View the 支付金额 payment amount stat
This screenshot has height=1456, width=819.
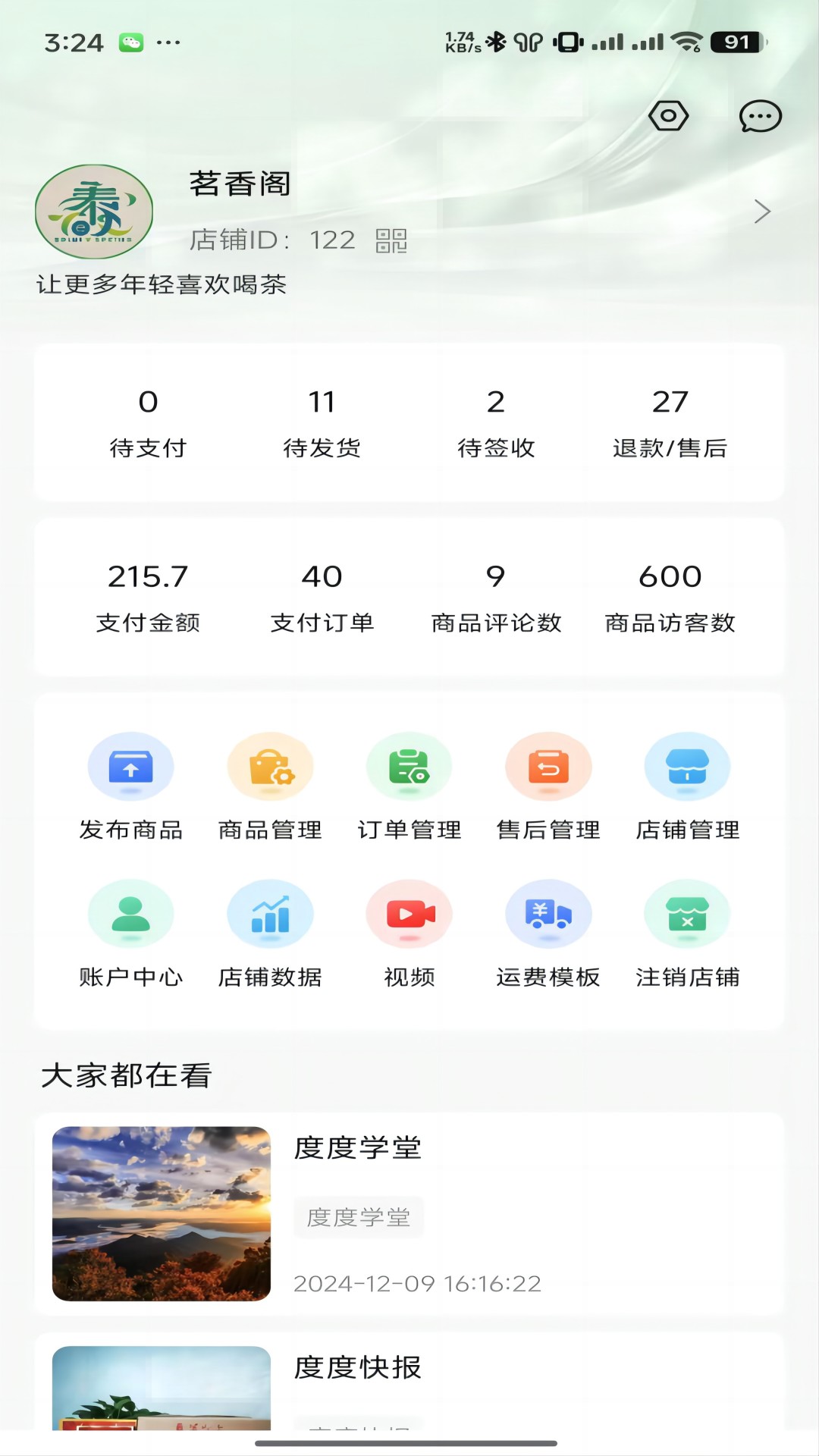point(149,598)
